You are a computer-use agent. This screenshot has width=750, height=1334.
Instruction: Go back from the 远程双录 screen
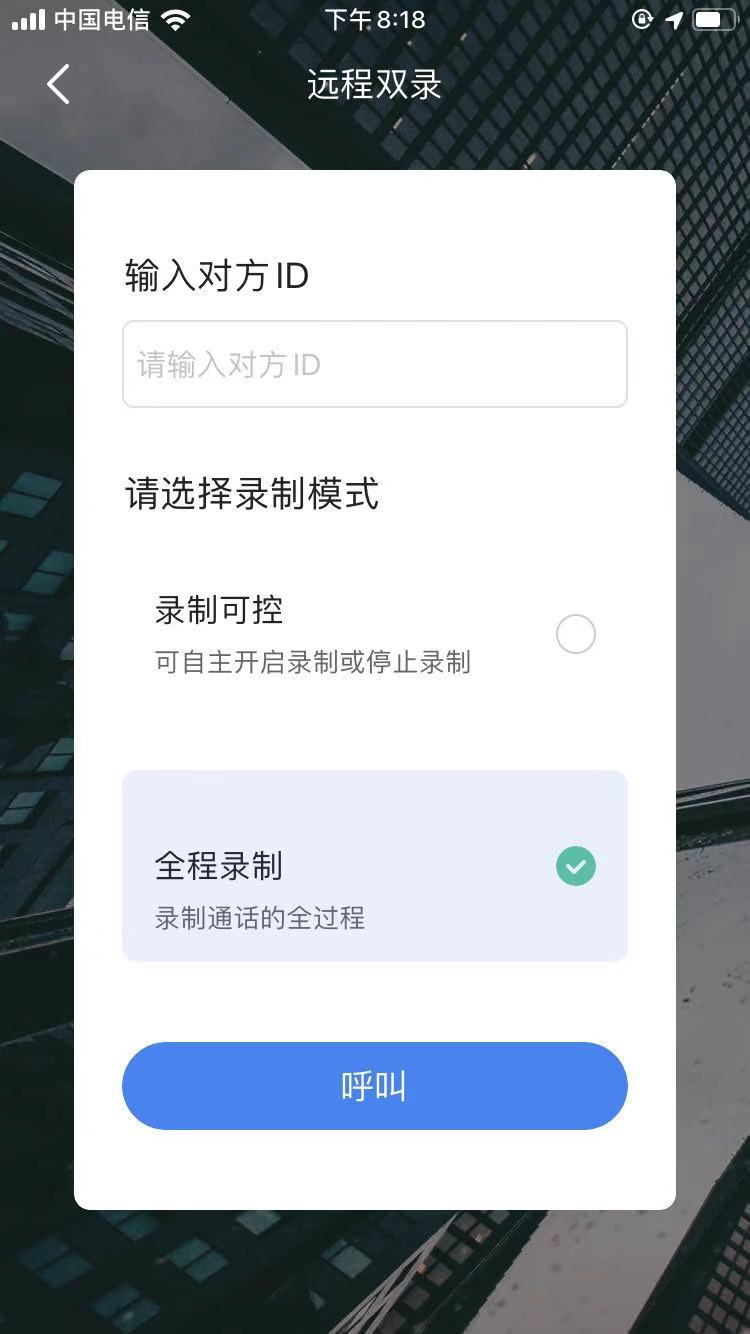(x=58, y=85)
